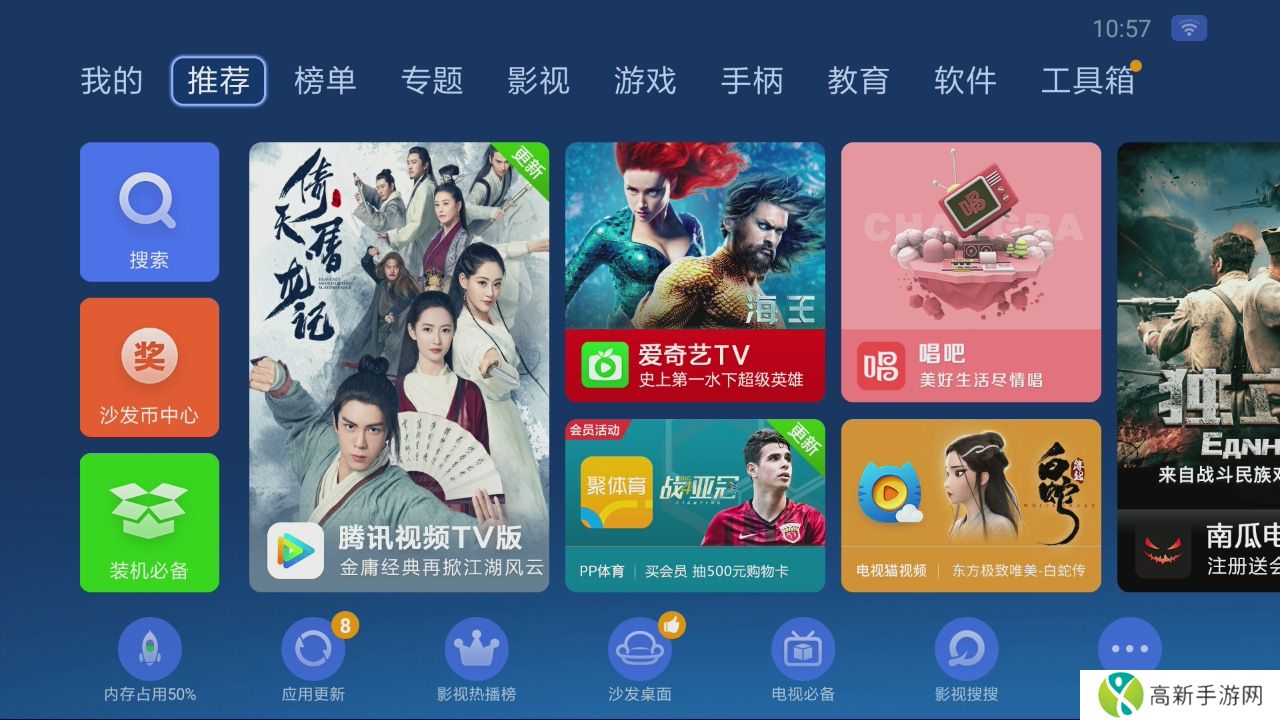Select the 工具箱 tab
The image size is (1280, 720).
1087,81
